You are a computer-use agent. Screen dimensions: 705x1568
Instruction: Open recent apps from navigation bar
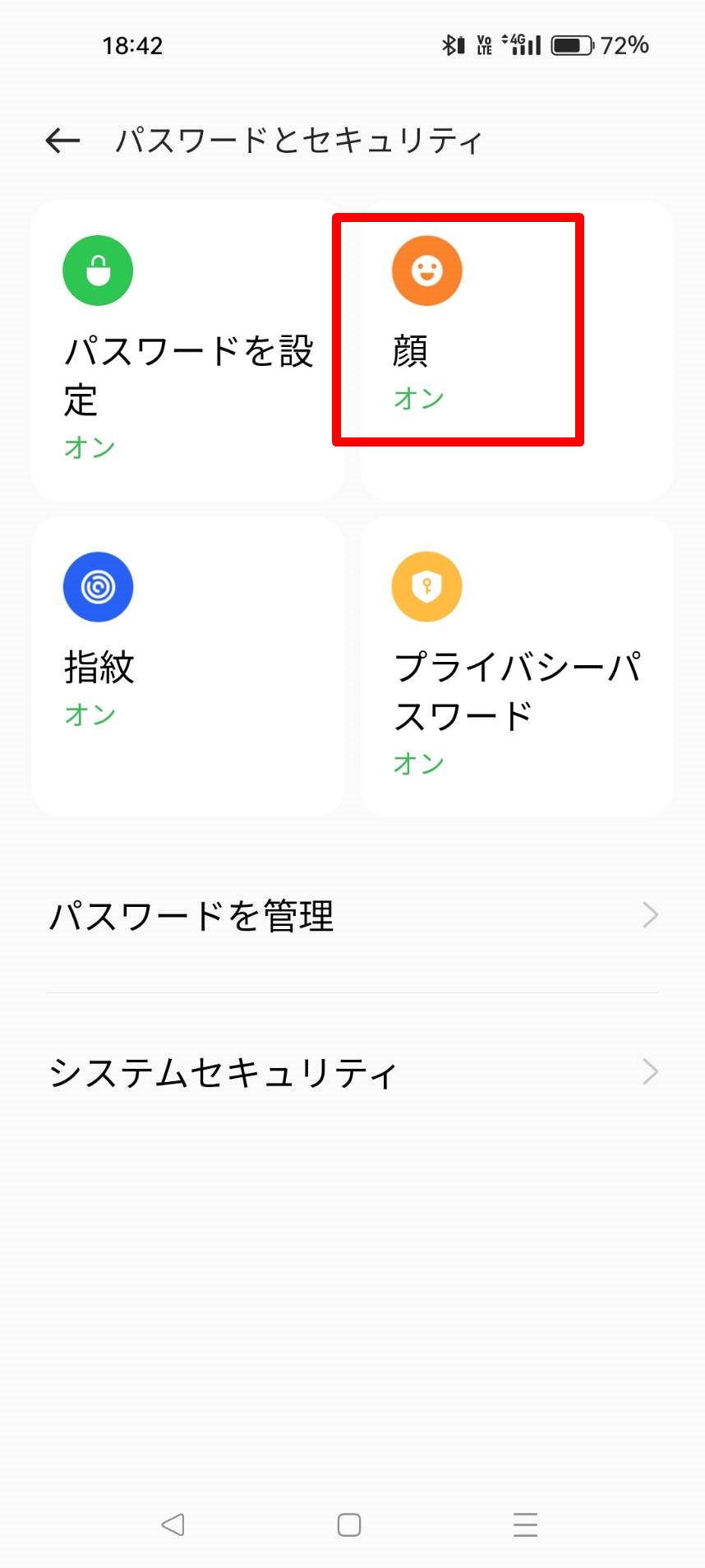click(x=525, y=1524)
